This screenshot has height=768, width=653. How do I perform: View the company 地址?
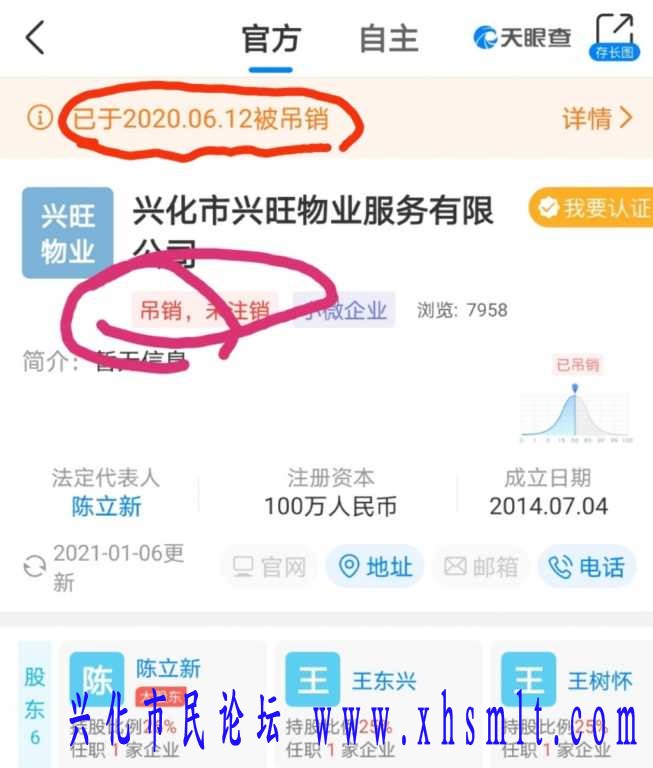[376, 567]
